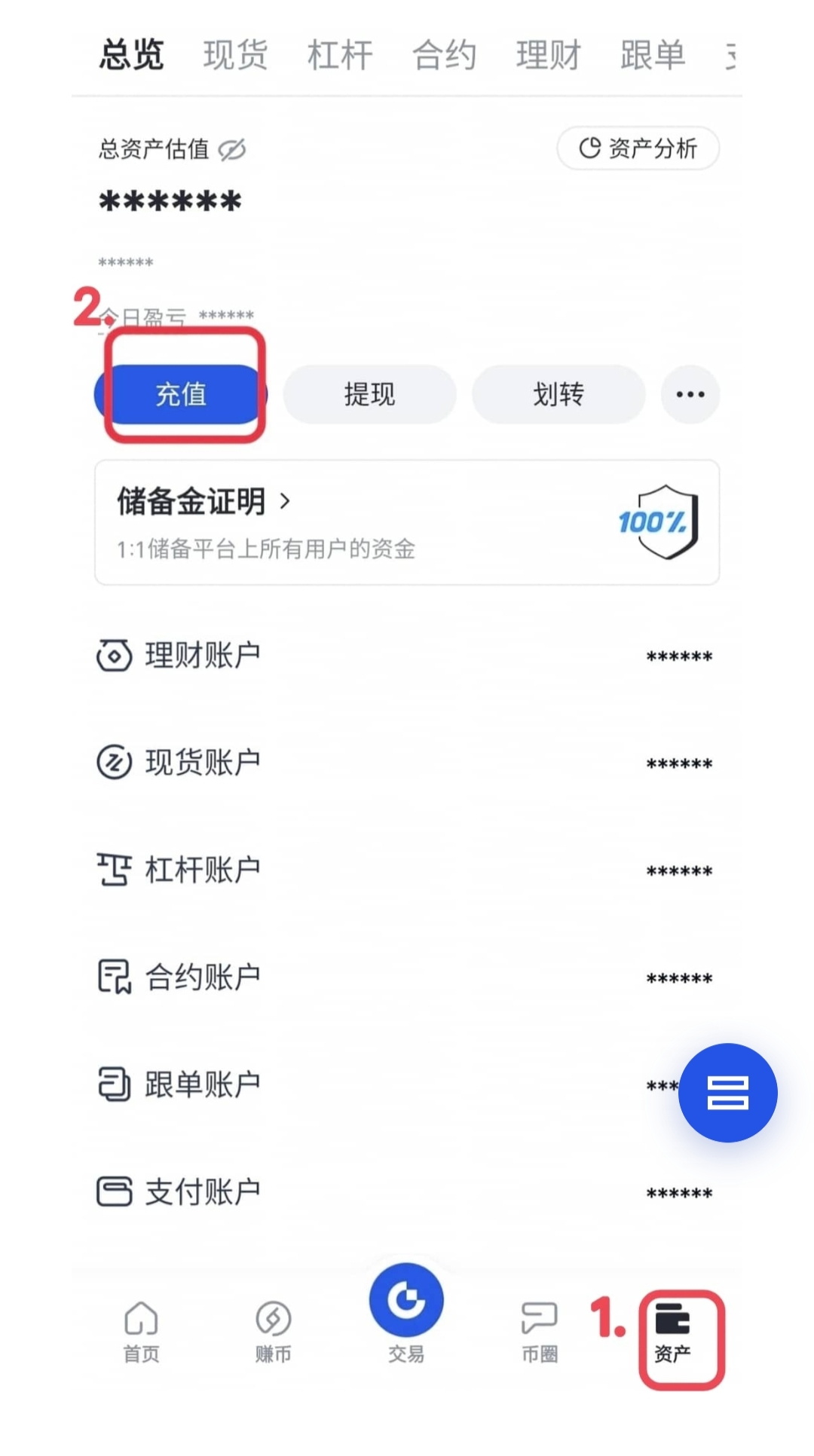The height and width of the screenshot is (1456, 814).
Task: Switch to the 现货 top tab
Action: click(x=235, y=55)
